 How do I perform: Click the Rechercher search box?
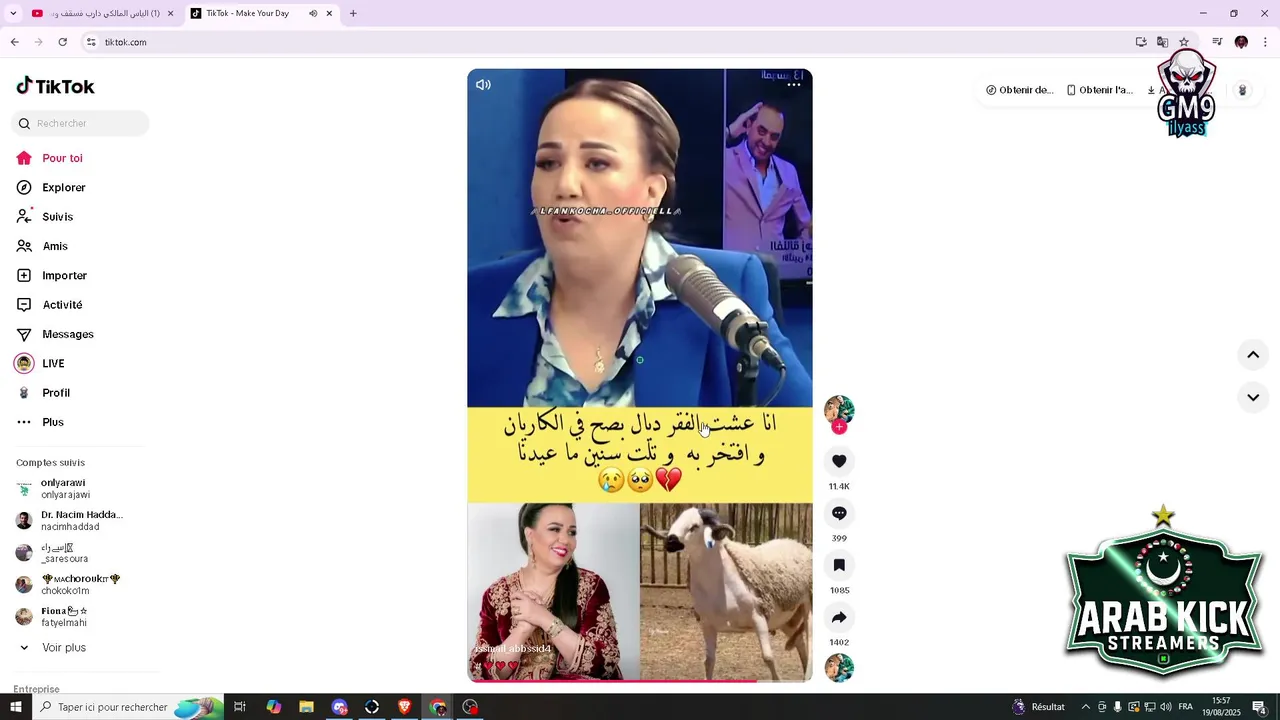pyautogui.click(x=85, y=123)
